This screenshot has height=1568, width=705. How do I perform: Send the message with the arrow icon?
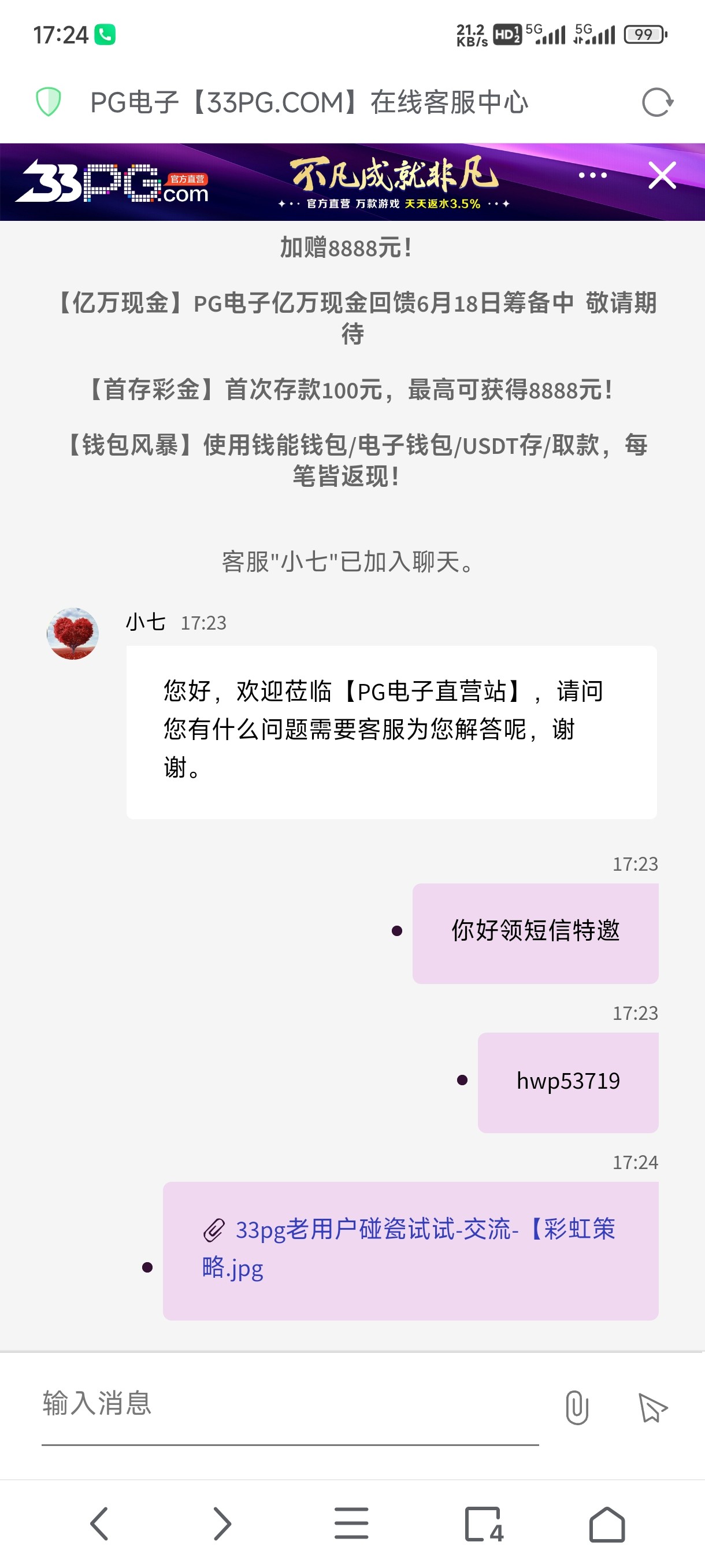652,1407
